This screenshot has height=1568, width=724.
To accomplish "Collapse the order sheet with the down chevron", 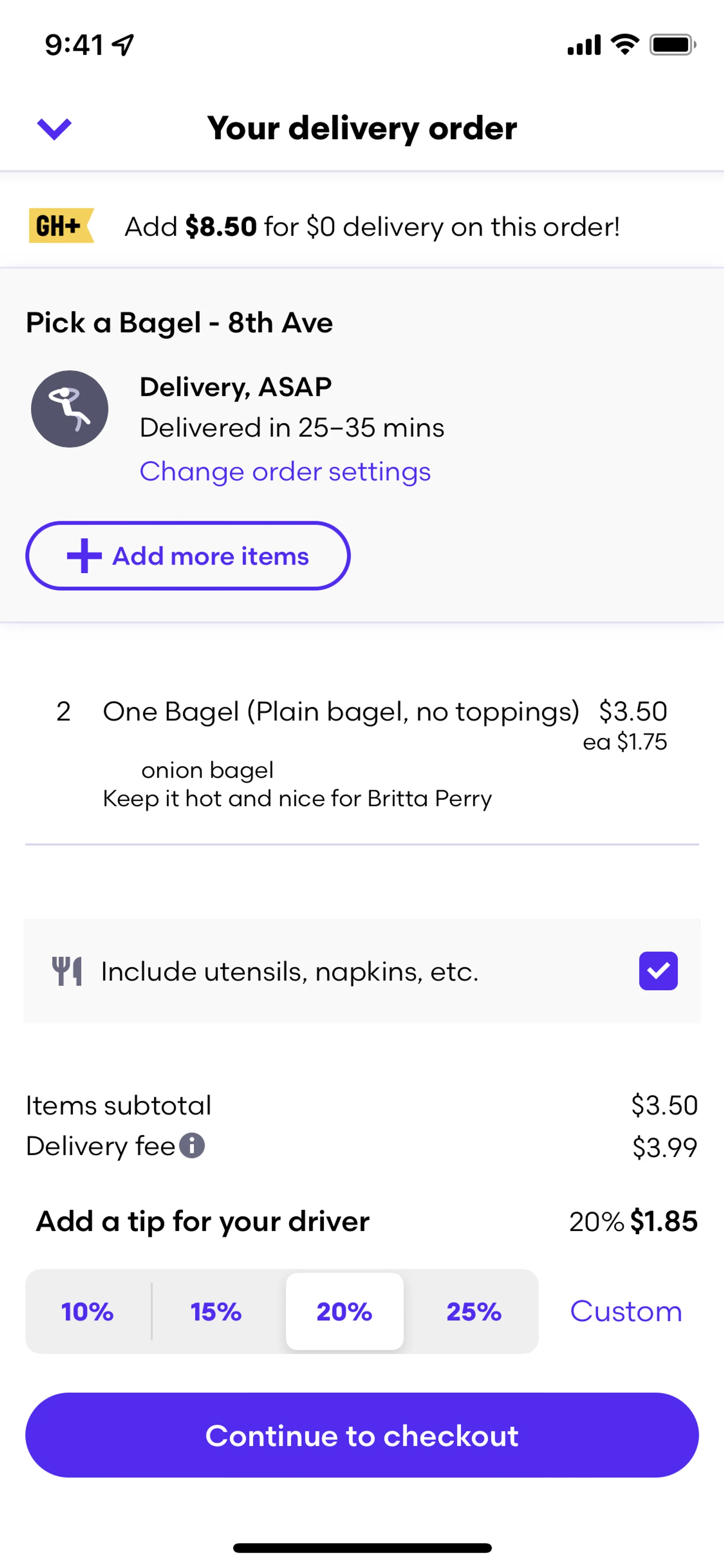I will (x=54, y=128).
